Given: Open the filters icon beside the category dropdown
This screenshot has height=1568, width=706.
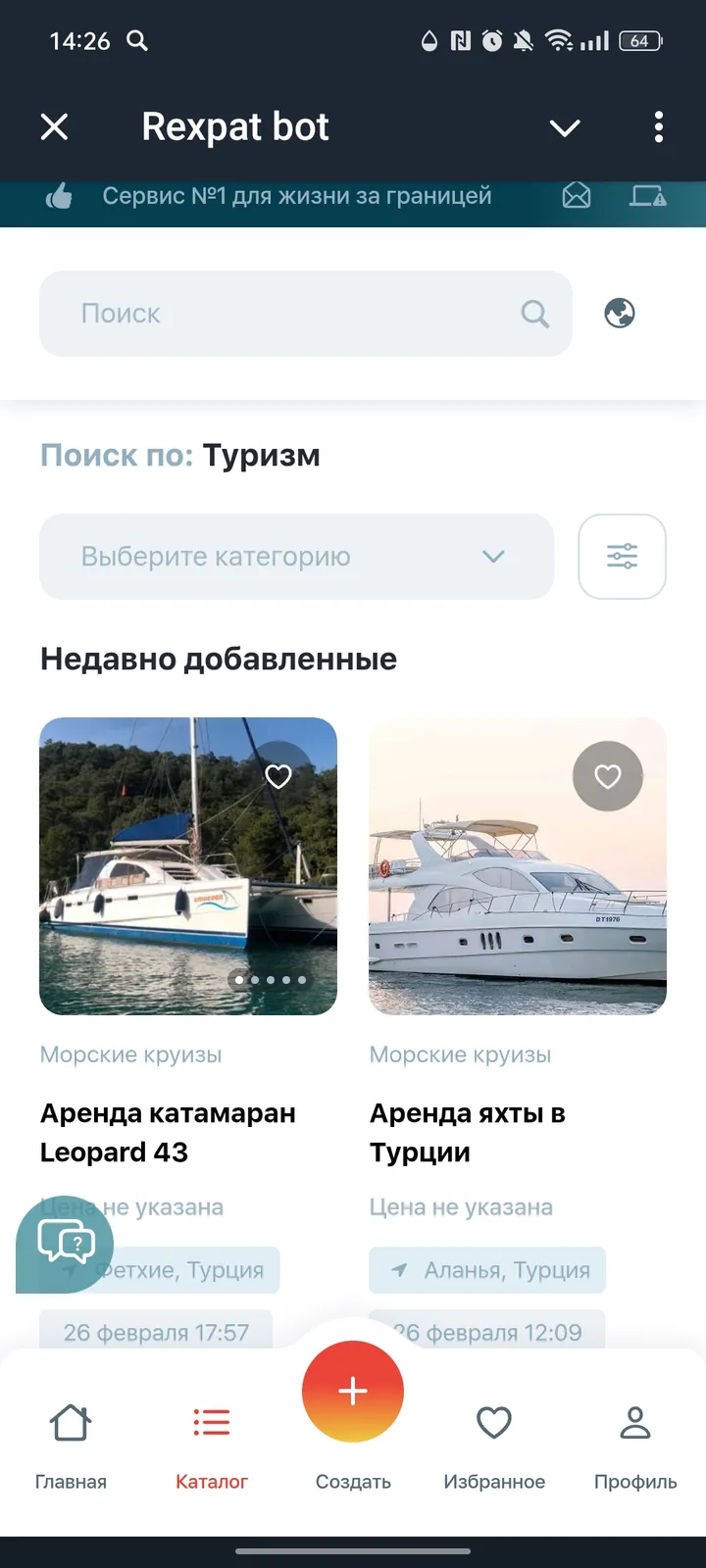Looking at the screenshot, I should tap(622, 556).
